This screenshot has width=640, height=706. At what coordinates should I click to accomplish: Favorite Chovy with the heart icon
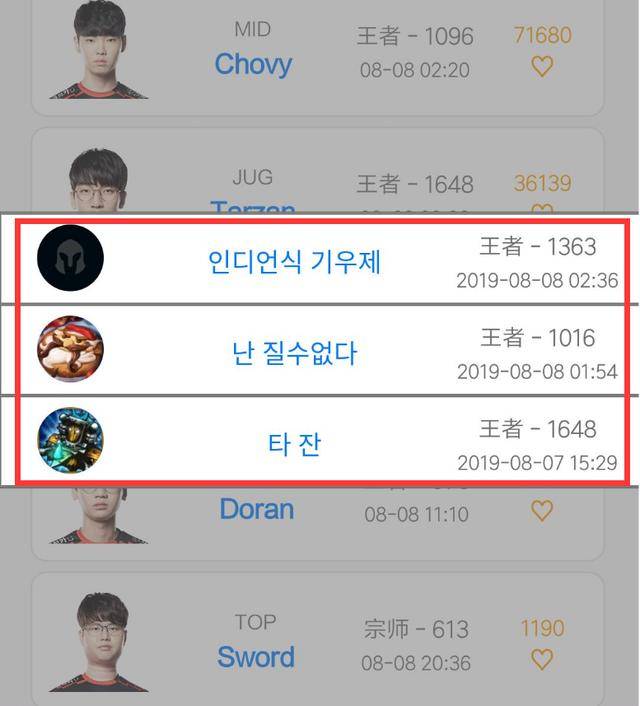coord(542,66)
